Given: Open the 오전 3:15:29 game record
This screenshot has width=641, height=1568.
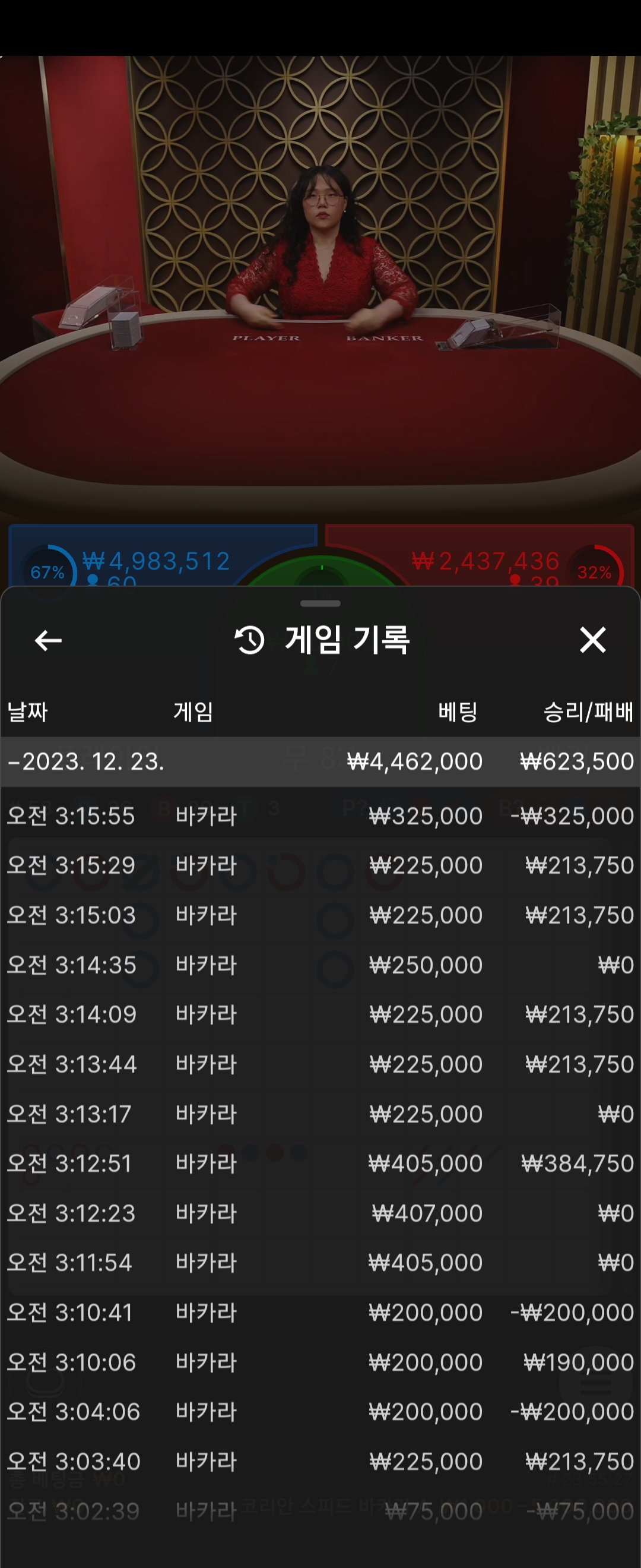Looking at the screenshot, I should click(x=320, y=865).
